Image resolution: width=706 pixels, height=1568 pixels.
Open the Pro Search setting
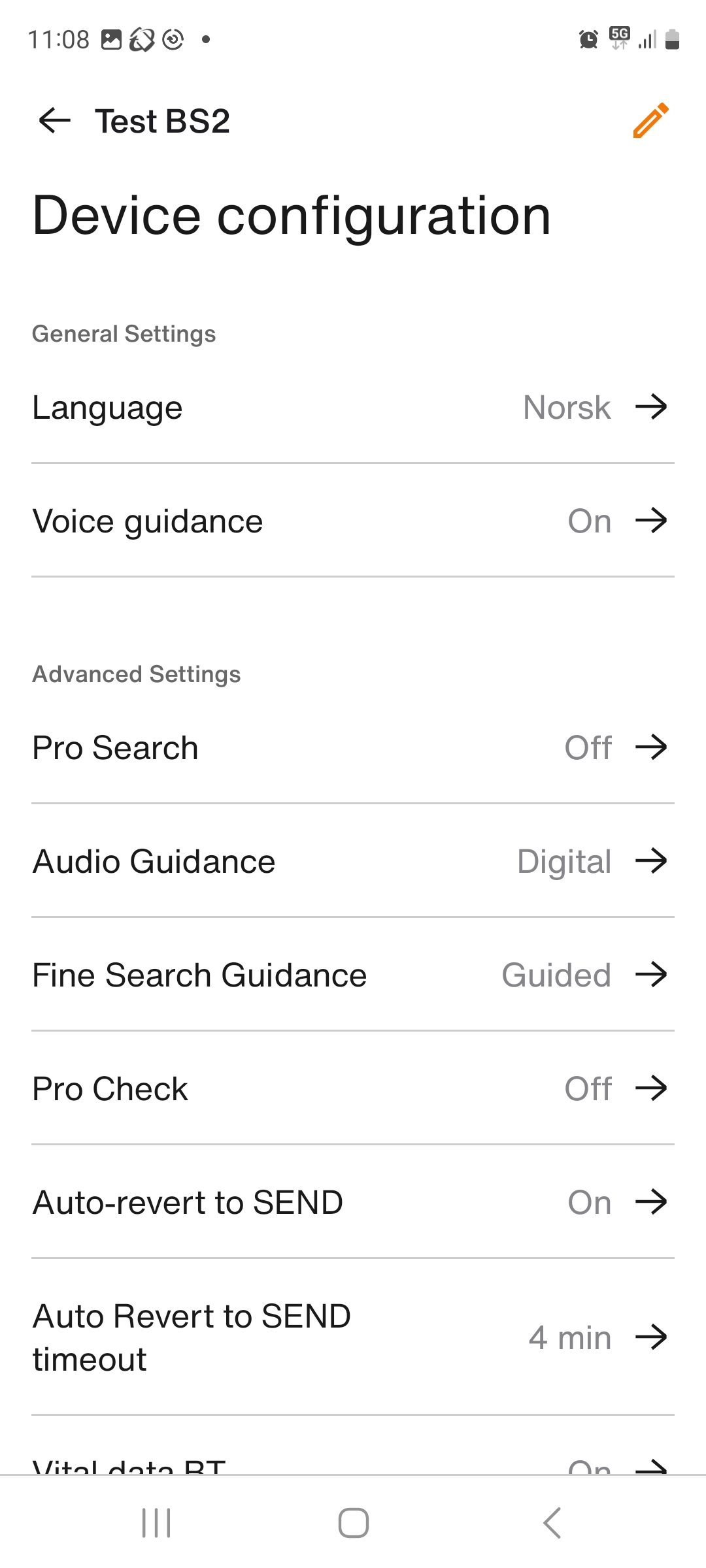click(x=353, y=747)
